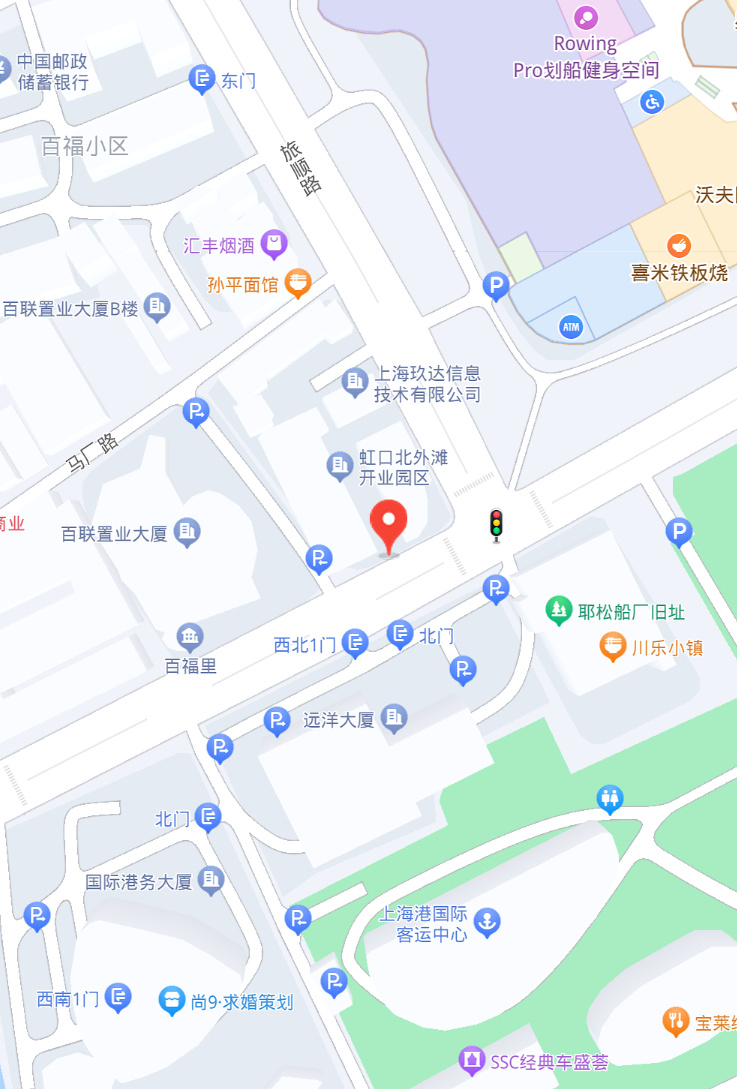Open the 百联置业大厦B楼 building marker

(x=156, y=307)
